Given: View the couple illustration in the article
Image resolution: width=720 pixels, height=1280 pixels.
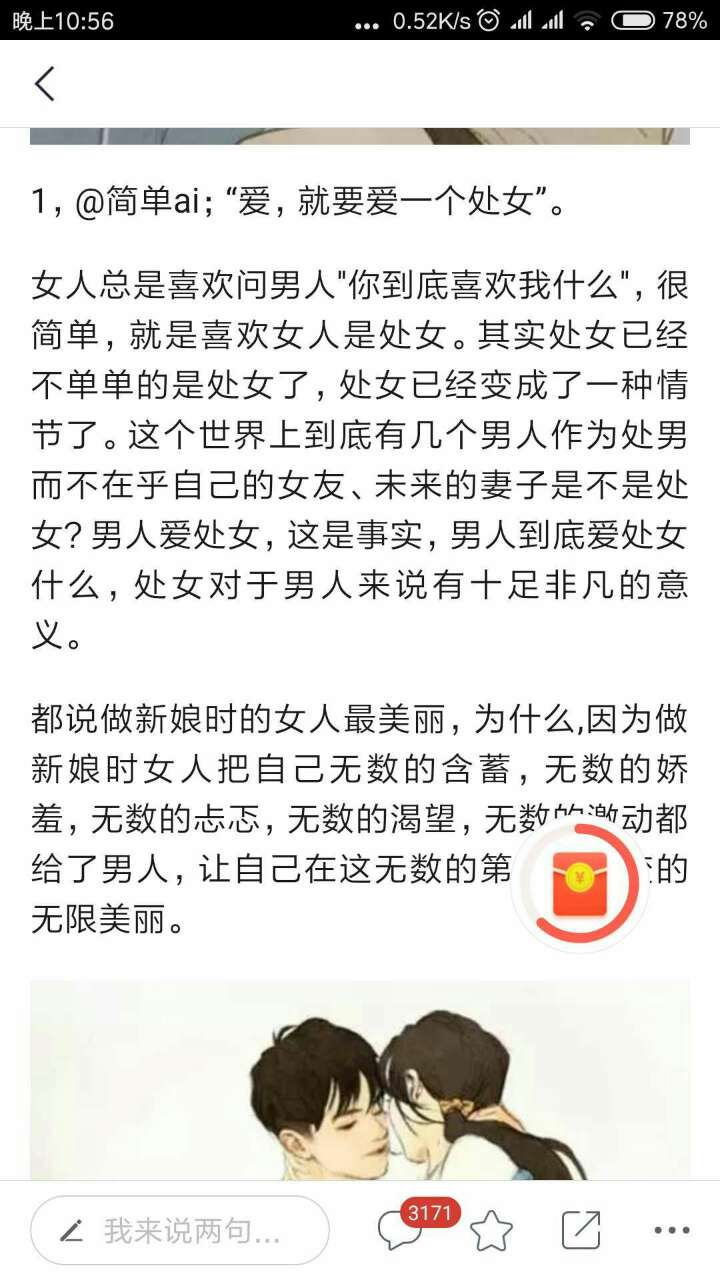Looking at the screenshot, I should [360, 1080].
